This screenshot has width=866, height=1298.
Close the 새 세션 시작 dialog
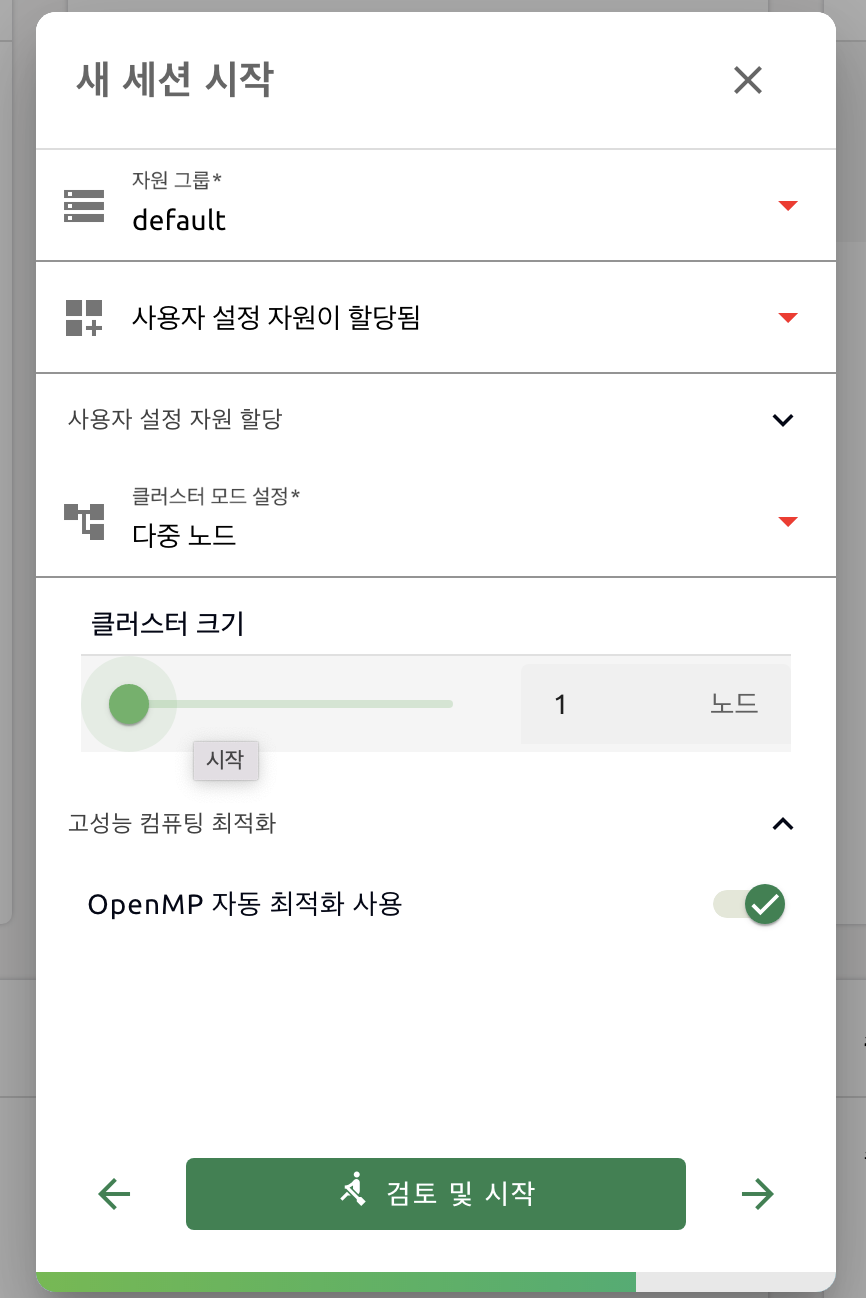click(747, 80)
